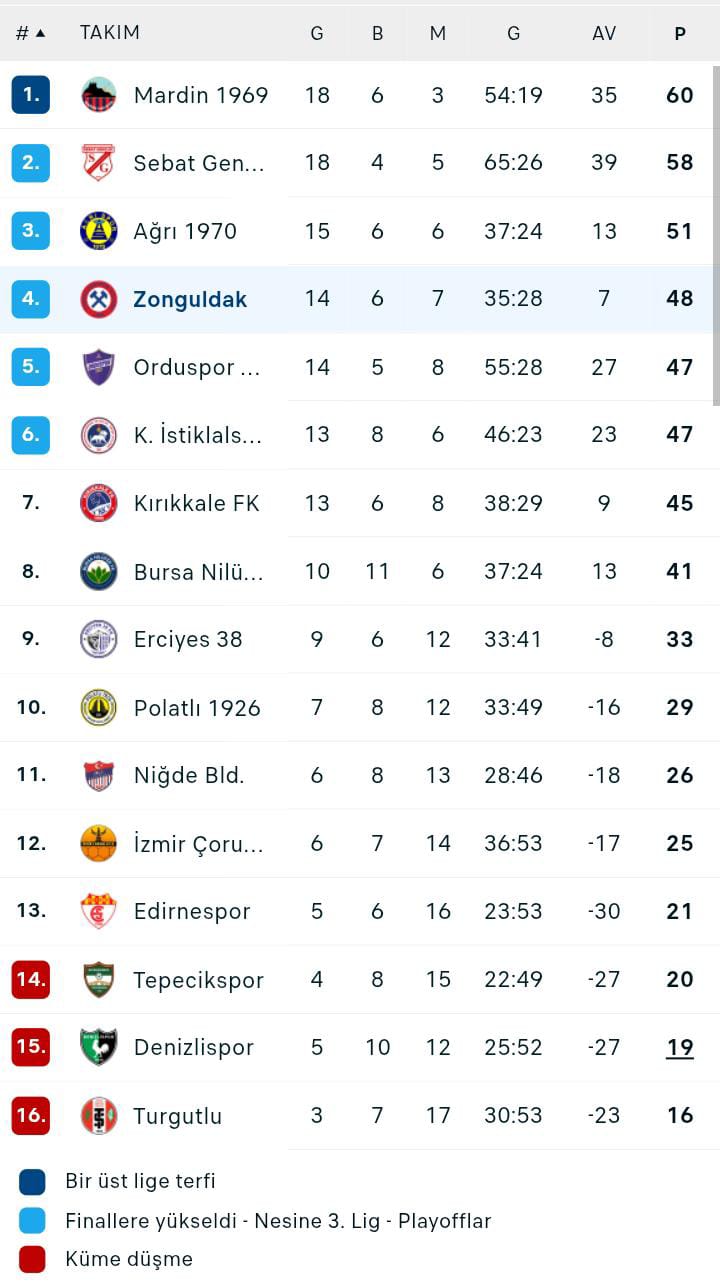Open the K. İstiklals... team row
720x1282 pixels.
(x=360, y=435)
